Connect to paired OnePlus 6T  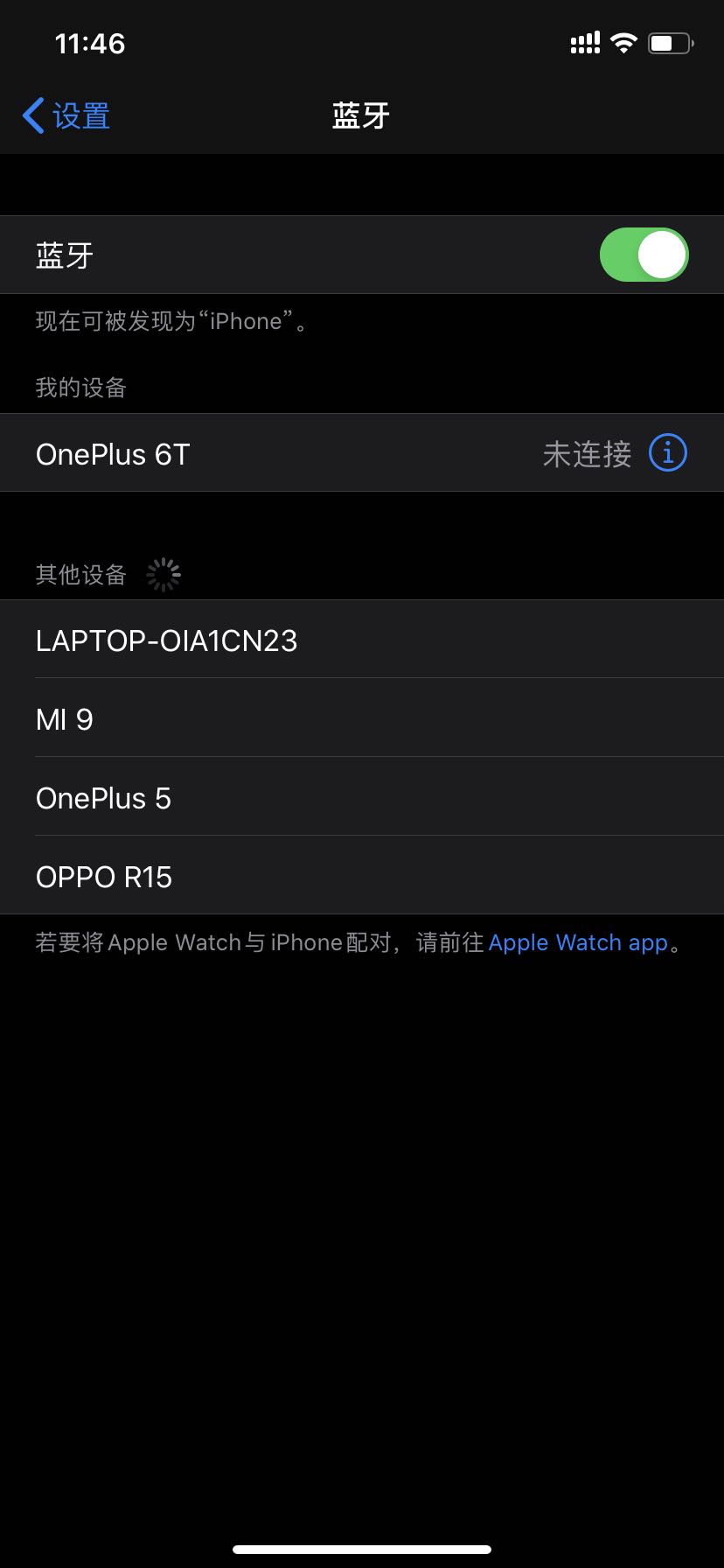point(262,453)
